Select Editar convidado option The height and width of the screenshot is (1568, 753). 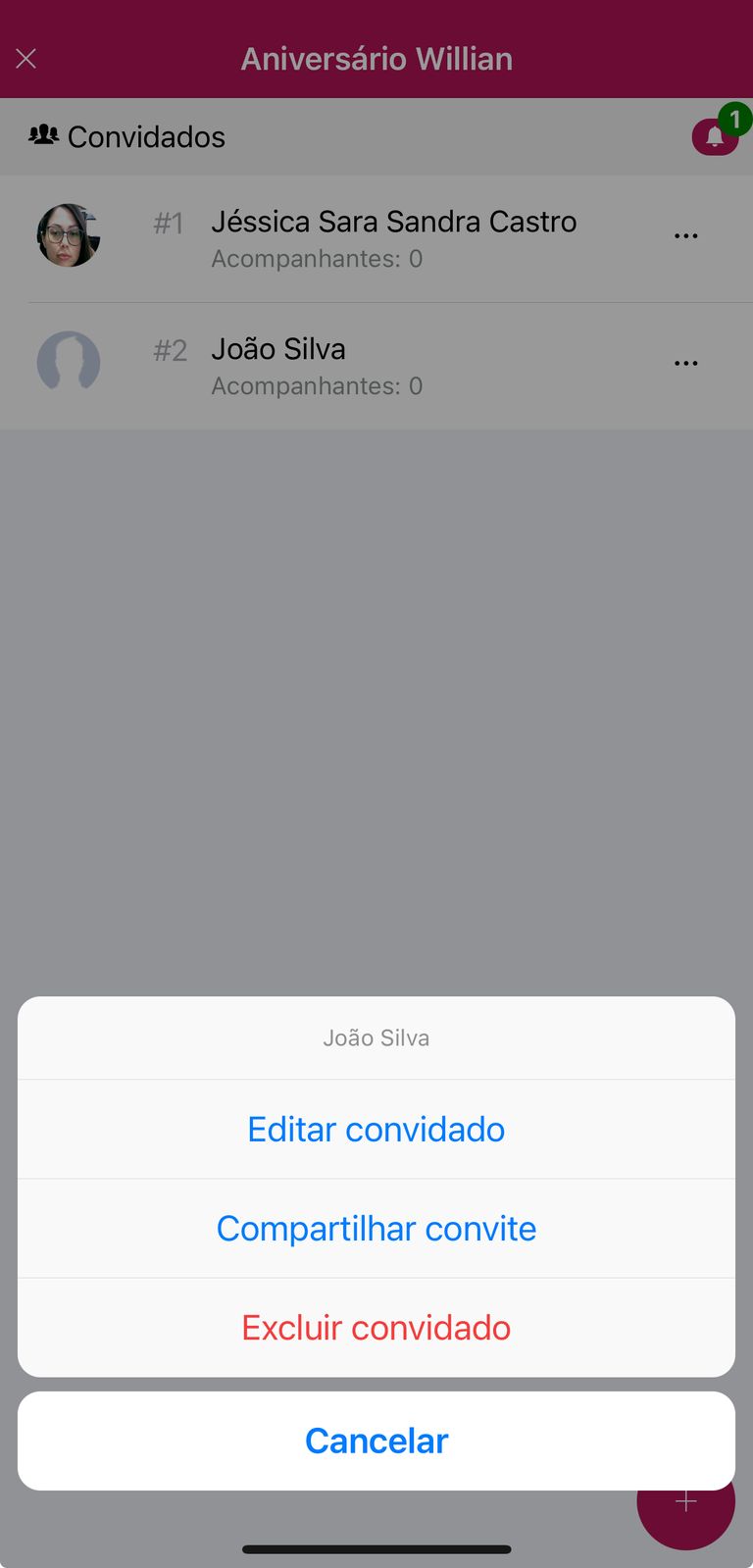click(376, 1130)
